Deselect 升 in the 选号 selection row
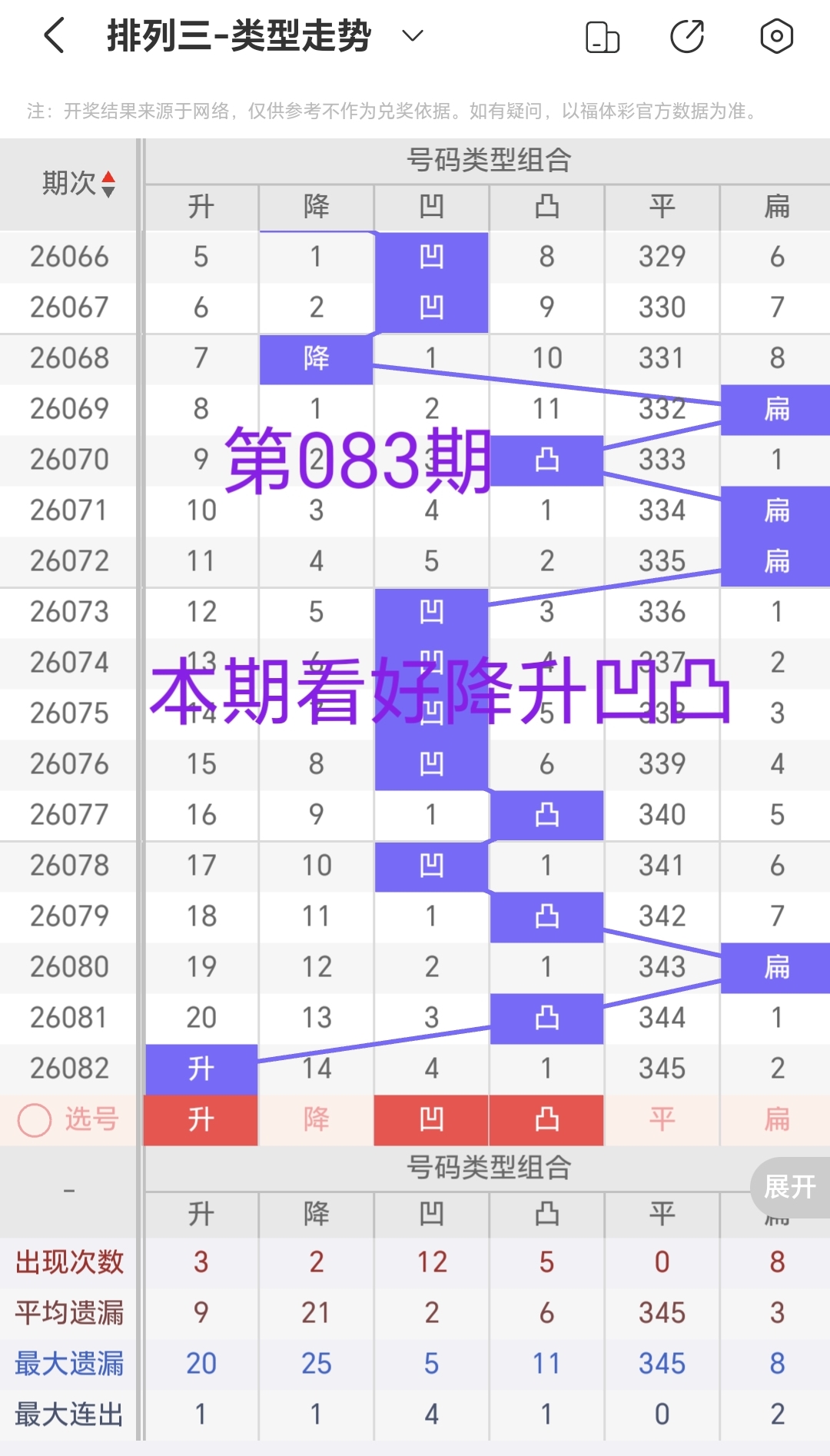This screenshot has height=1456, width=830. [x=200, y=1120]
